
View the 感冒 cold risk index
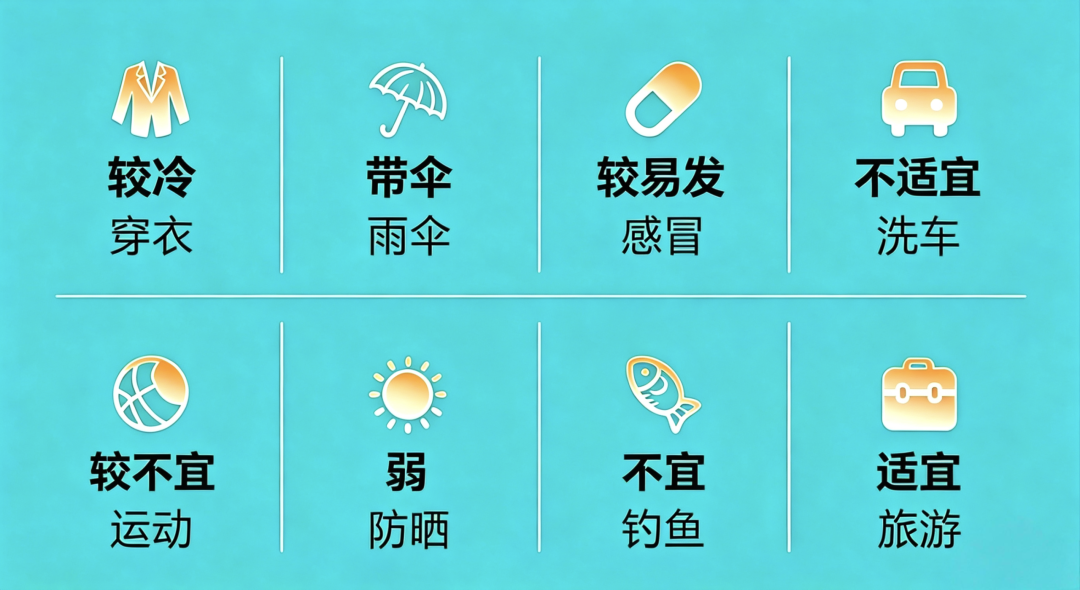tap(661, 164)
